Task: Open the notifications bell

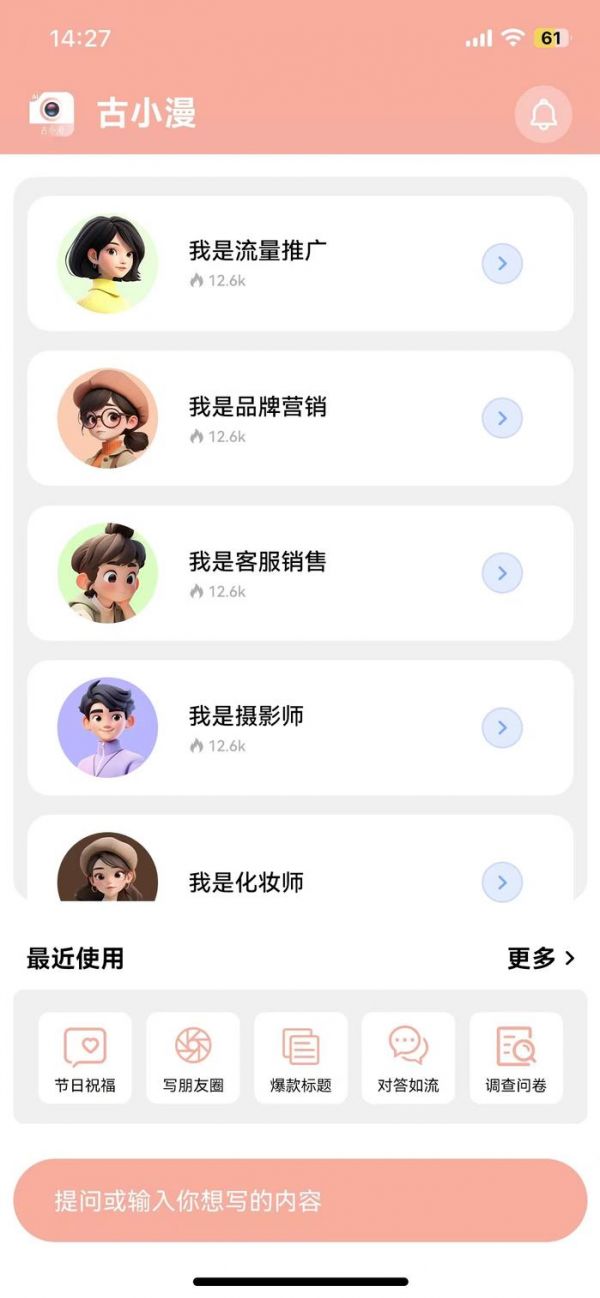Action: [x=543, y=115]
